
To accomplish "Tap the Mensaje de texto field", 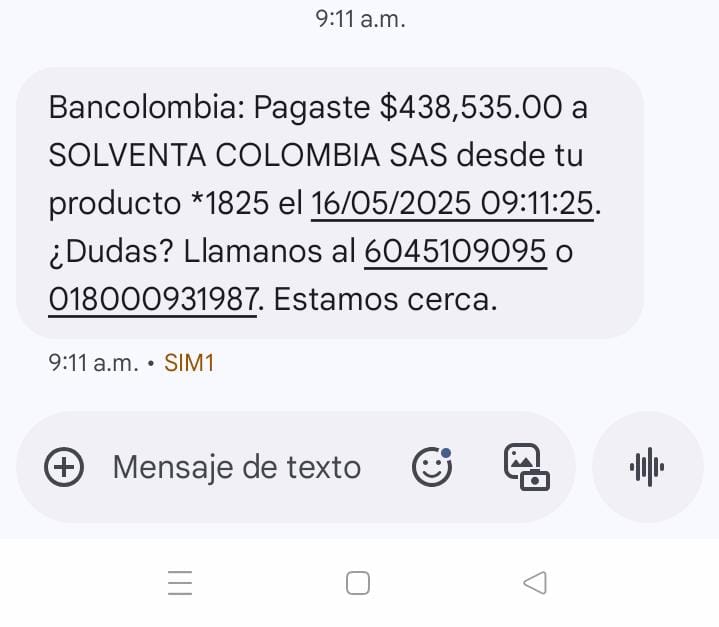I will (x=237, y=466).
